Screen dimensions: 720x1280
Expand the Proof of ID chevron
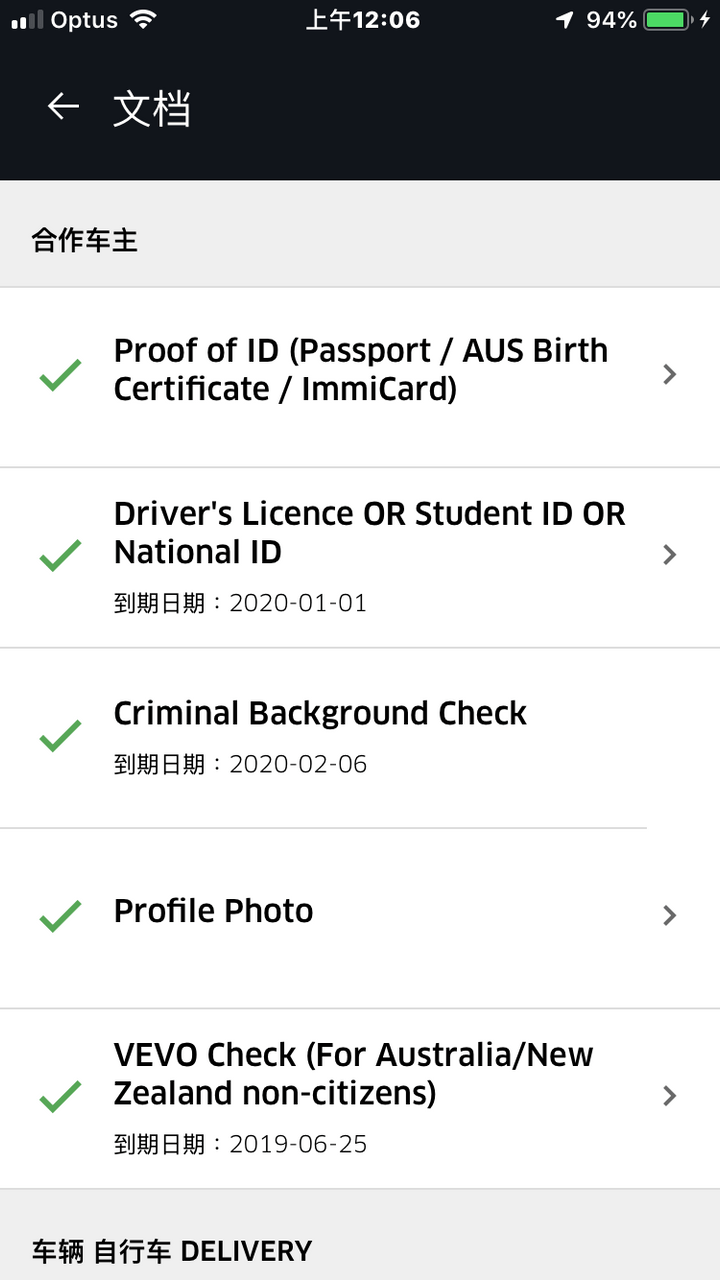click(669, 374)
